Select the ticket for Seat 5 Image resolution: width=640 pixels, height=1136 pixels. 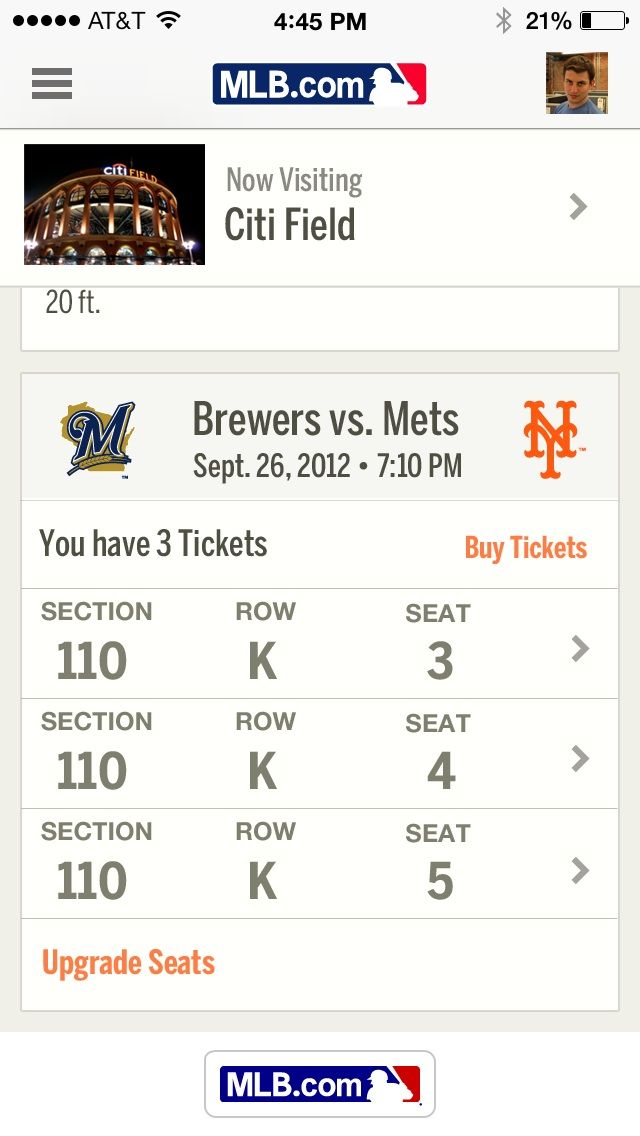coord(320,865)
